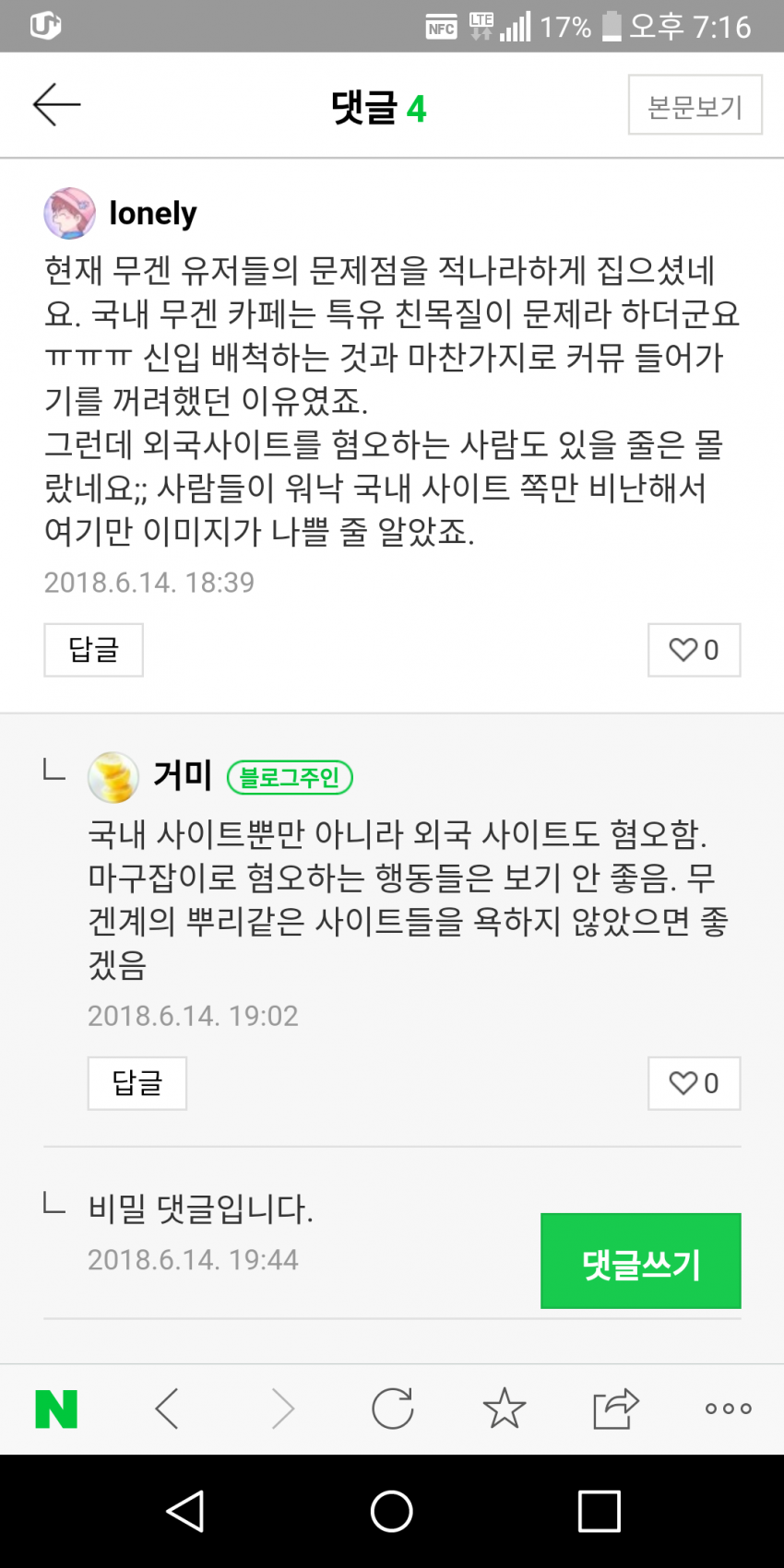The width and height of the screenshot is (784, 1568).
Task: Open Naver home via the N icon
Action: (x=56, y=1409)
